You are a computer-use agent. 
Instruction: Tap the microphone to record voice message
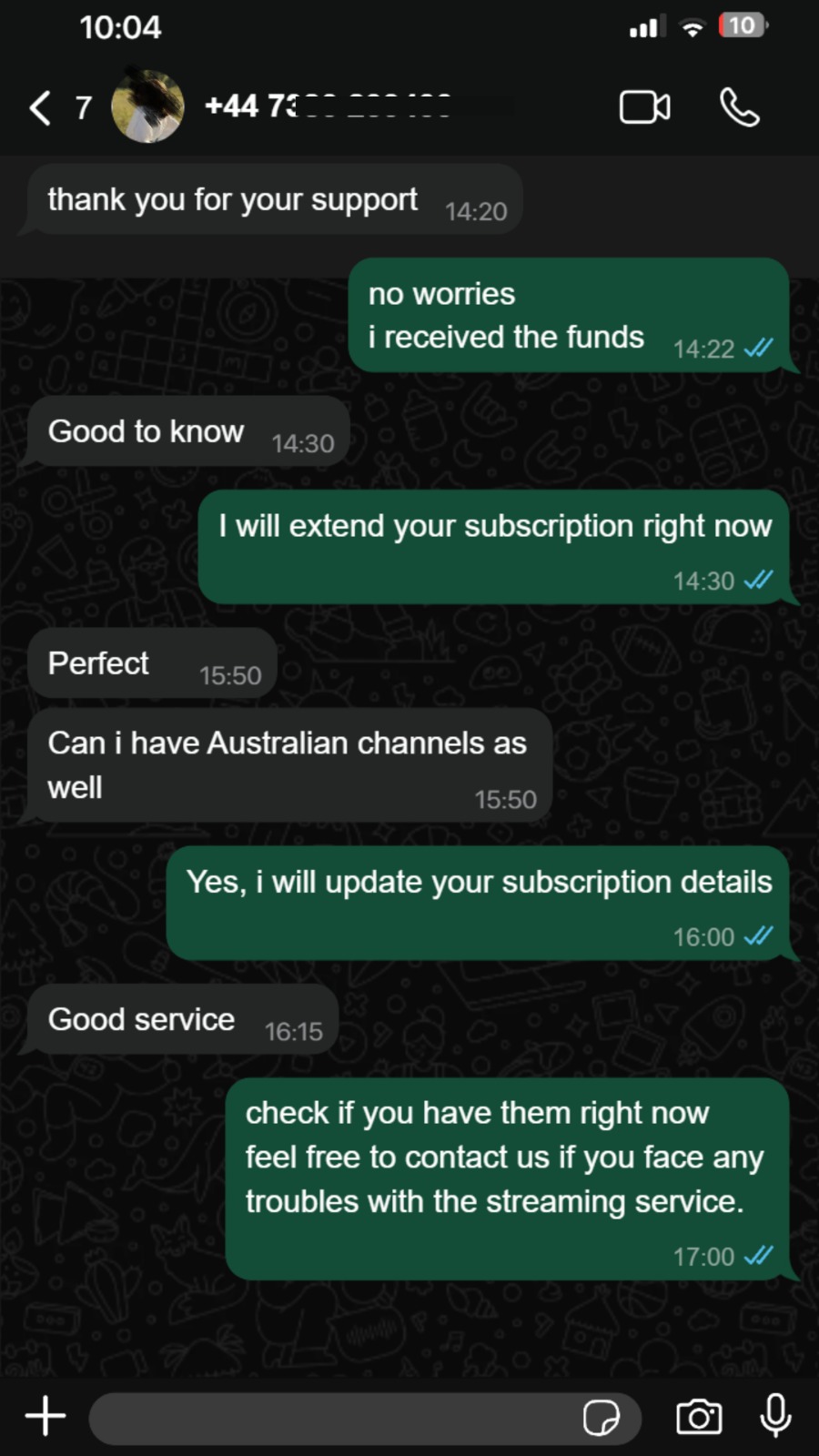coord(775,1416)
